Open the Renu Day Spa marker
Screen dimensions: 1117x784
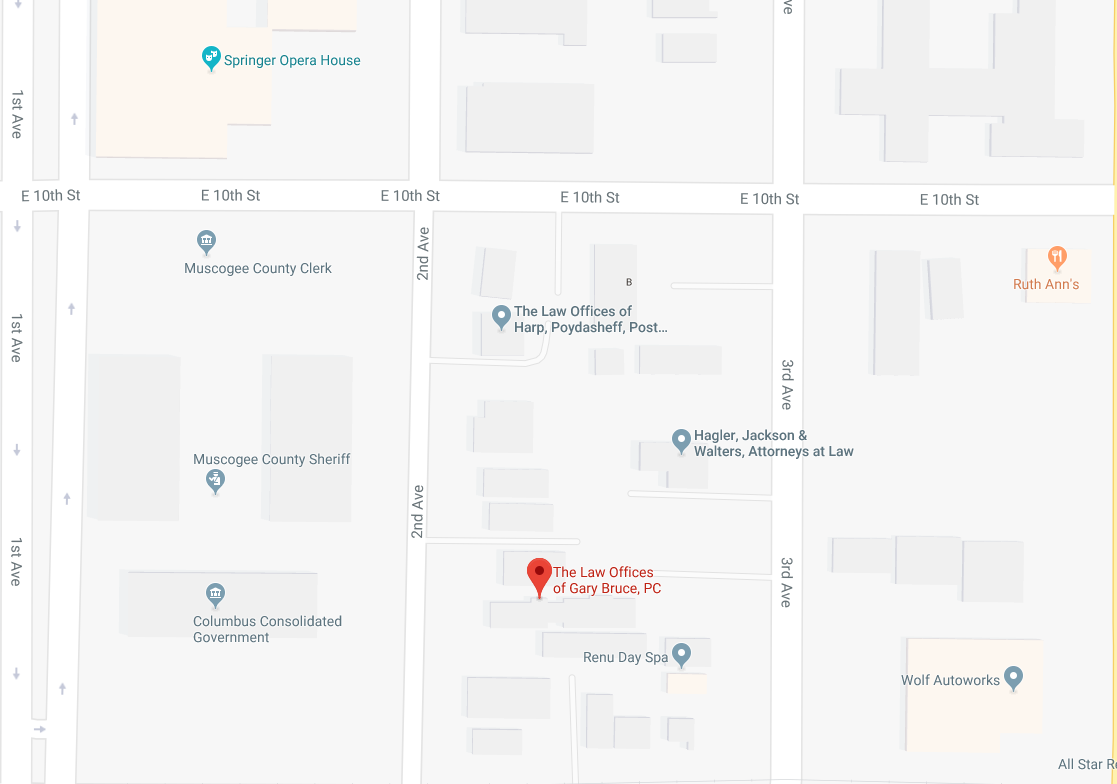pyautogui.click(x=681, y=655)
